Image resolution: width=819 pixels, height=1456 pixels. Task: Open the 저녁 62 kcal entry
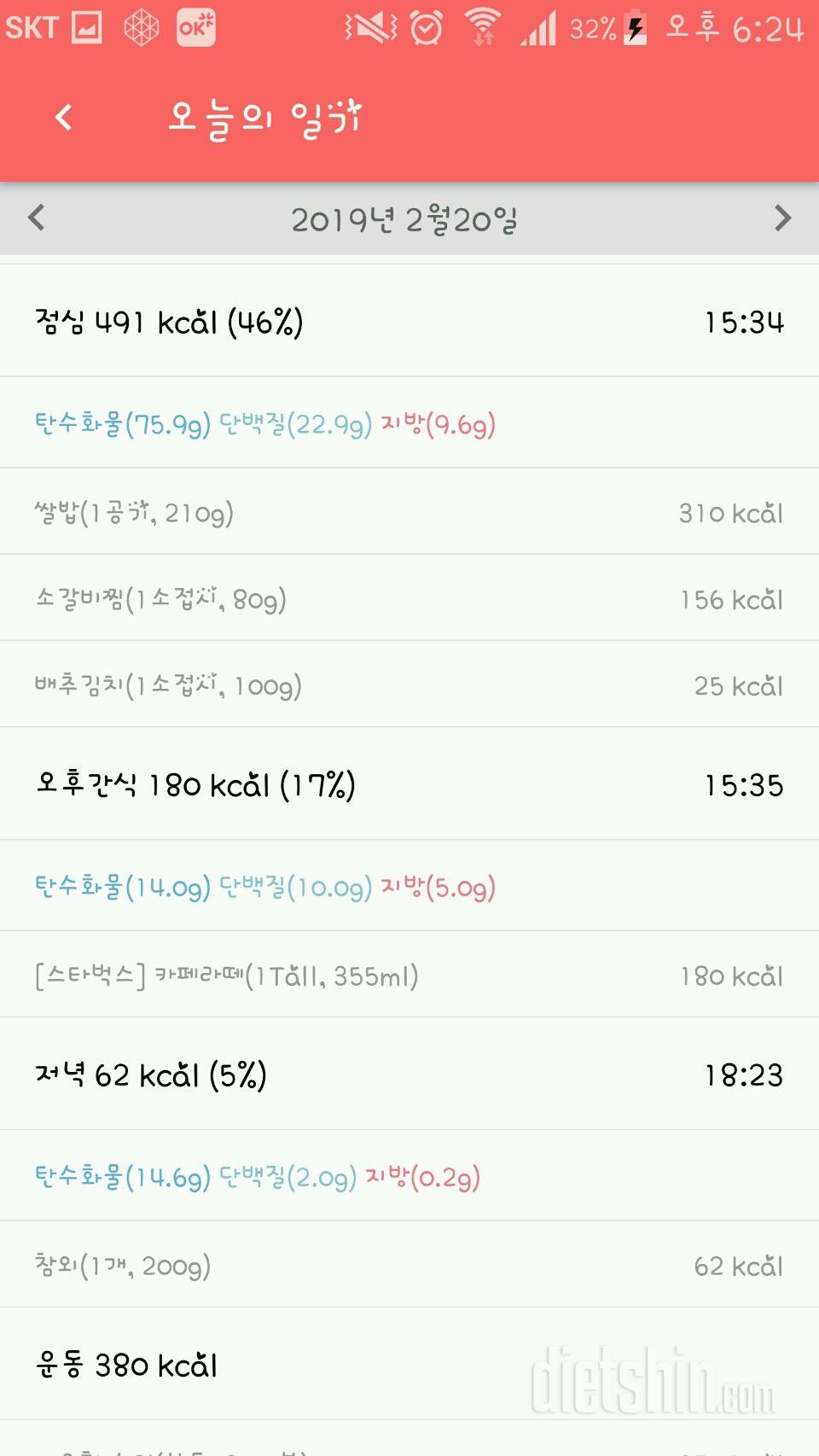pos(409,1075)
